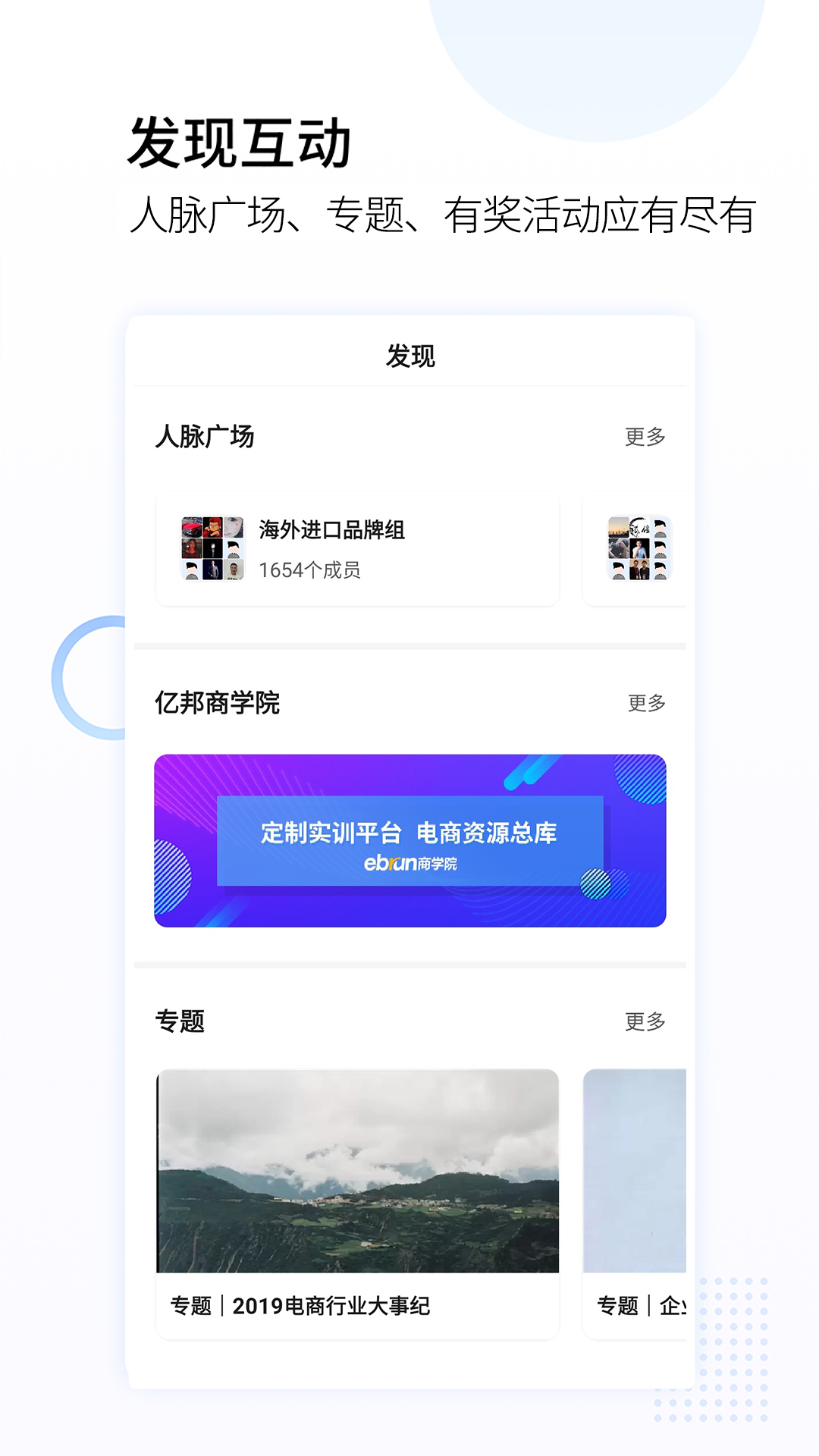Open the 2019电商行业大事纪 topic card
The width and height of the screenshot is (819, 1456).
(x=356, y=1191)
